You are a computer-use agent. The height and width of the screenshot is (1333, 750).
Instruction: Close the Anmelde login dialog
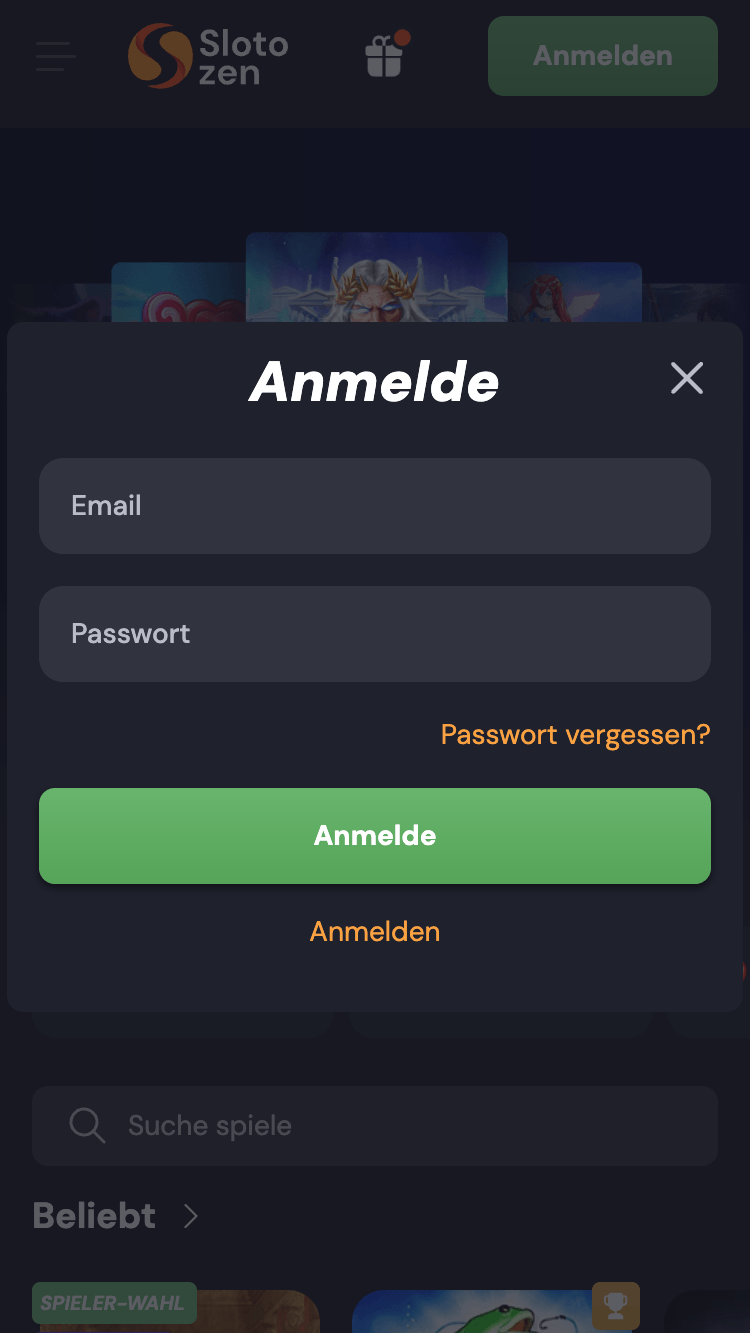click(687, 378)
